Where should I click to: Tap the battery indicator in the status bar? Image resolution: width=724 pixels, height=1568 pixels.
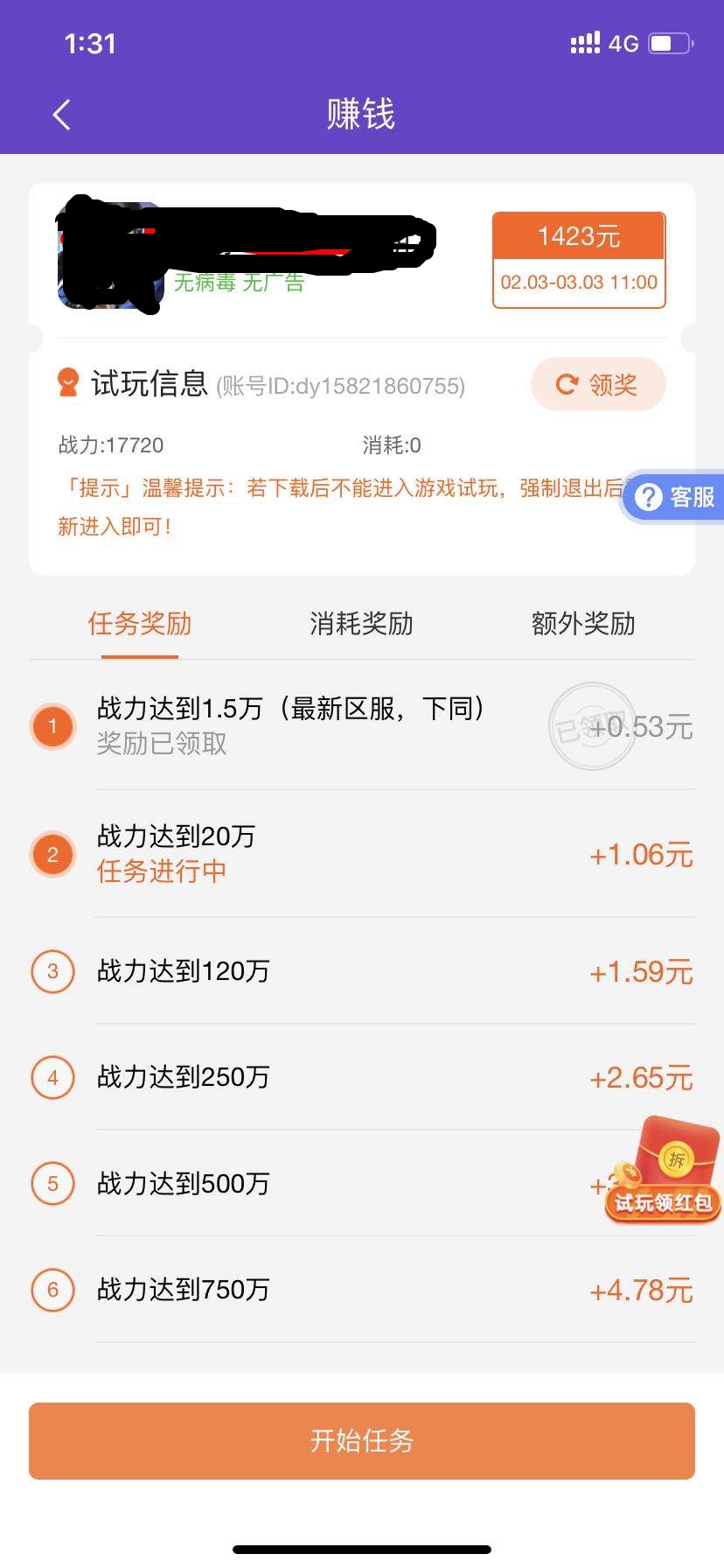tap(667, 42)
